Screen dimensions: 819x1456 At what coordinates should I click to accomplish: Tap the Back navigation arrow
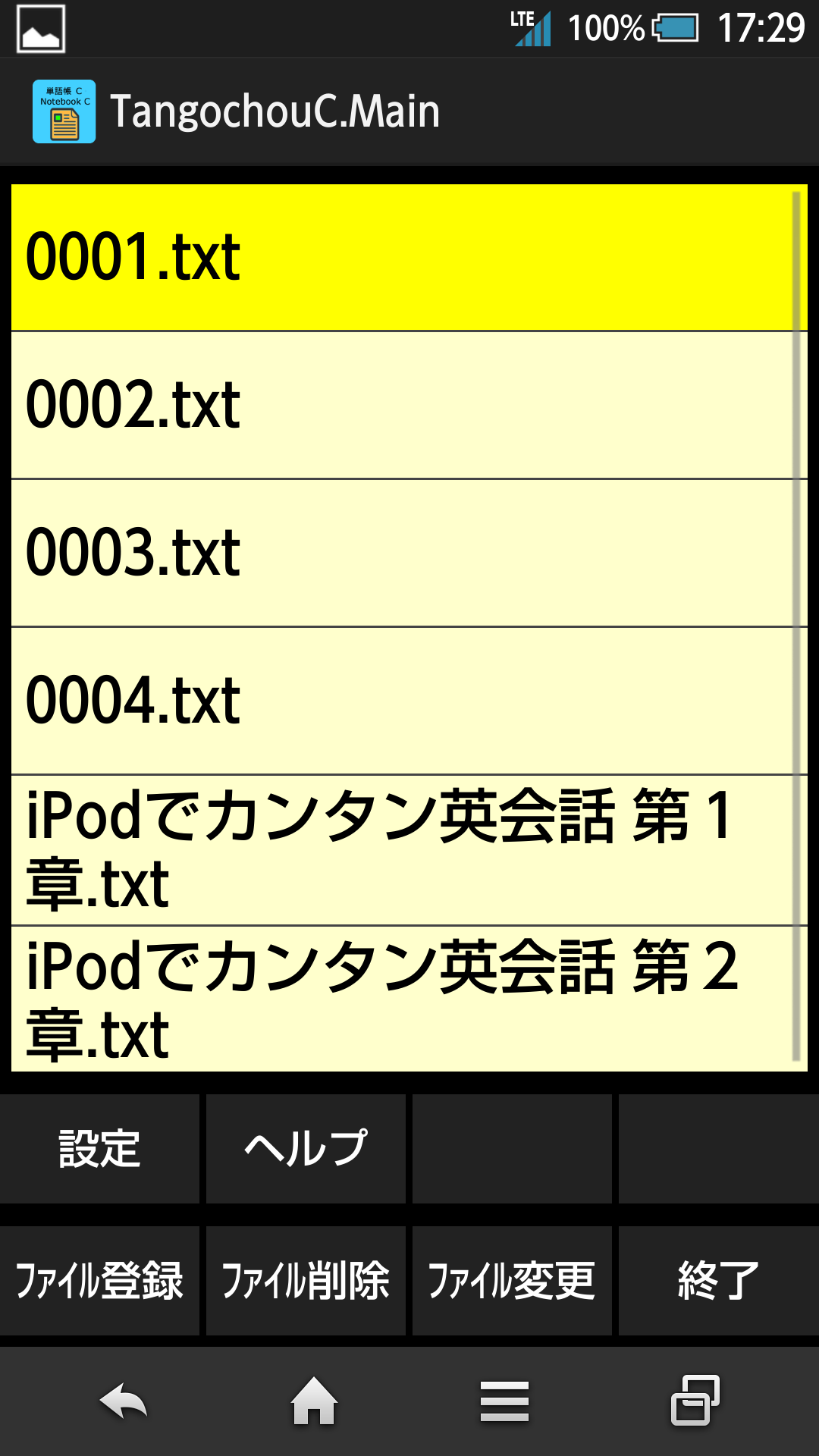pyautogui.click(x=124, y=1401)
